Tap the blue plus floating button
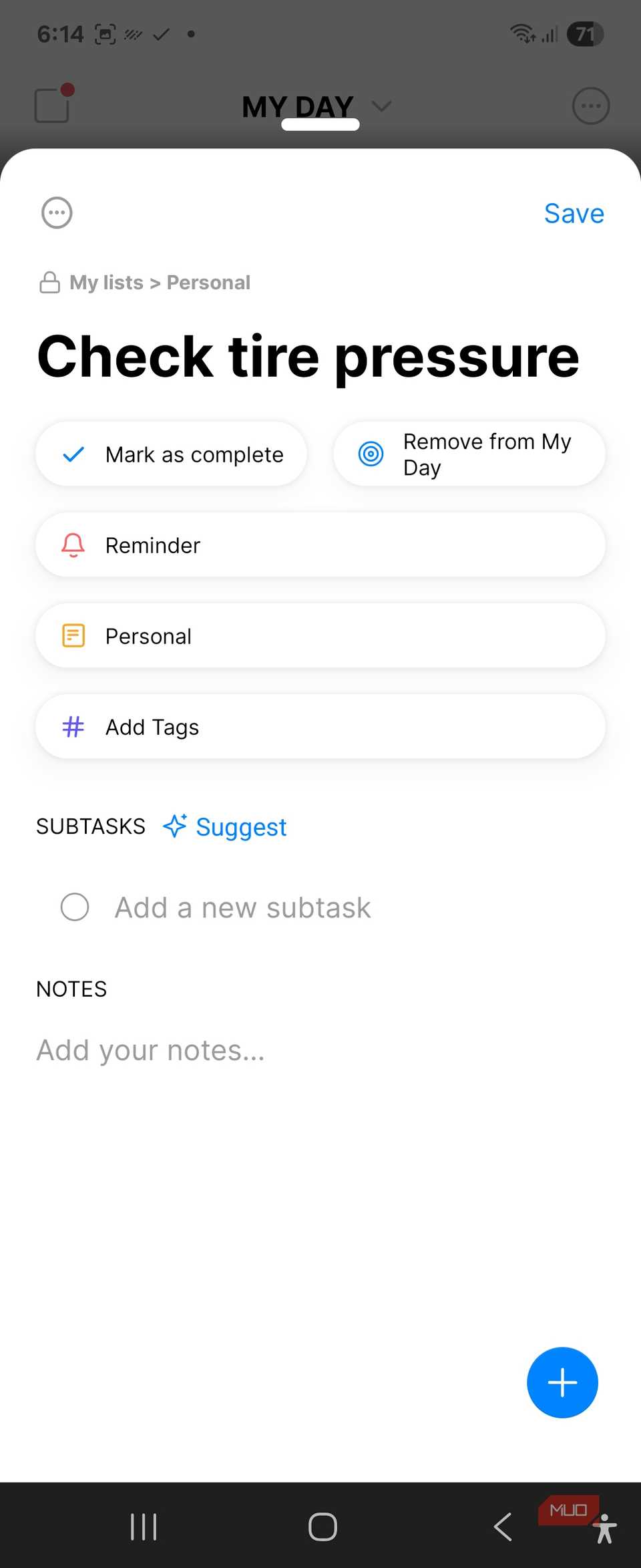 point(562,1382)
